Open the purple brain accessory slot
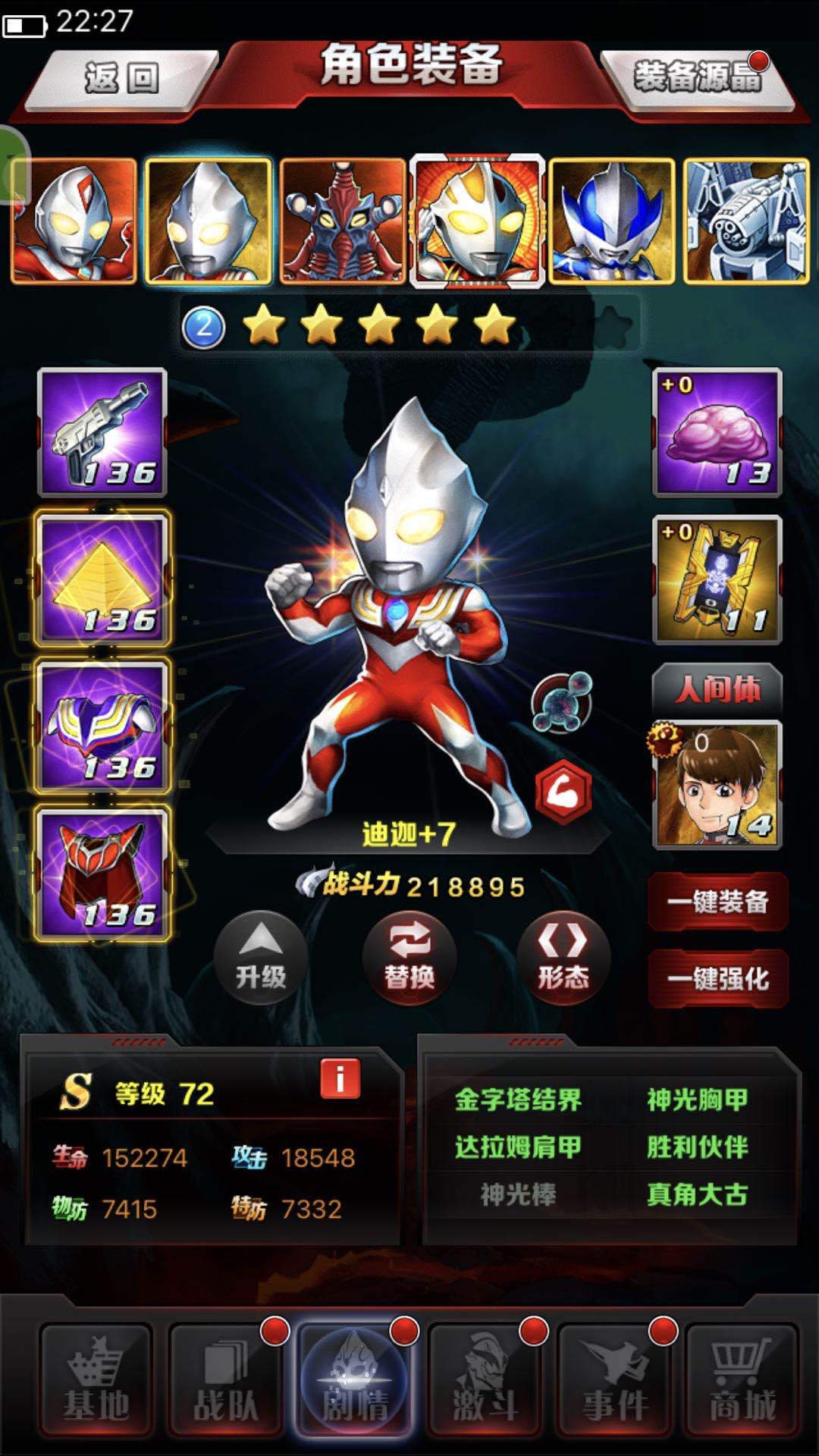 (717, 432)
